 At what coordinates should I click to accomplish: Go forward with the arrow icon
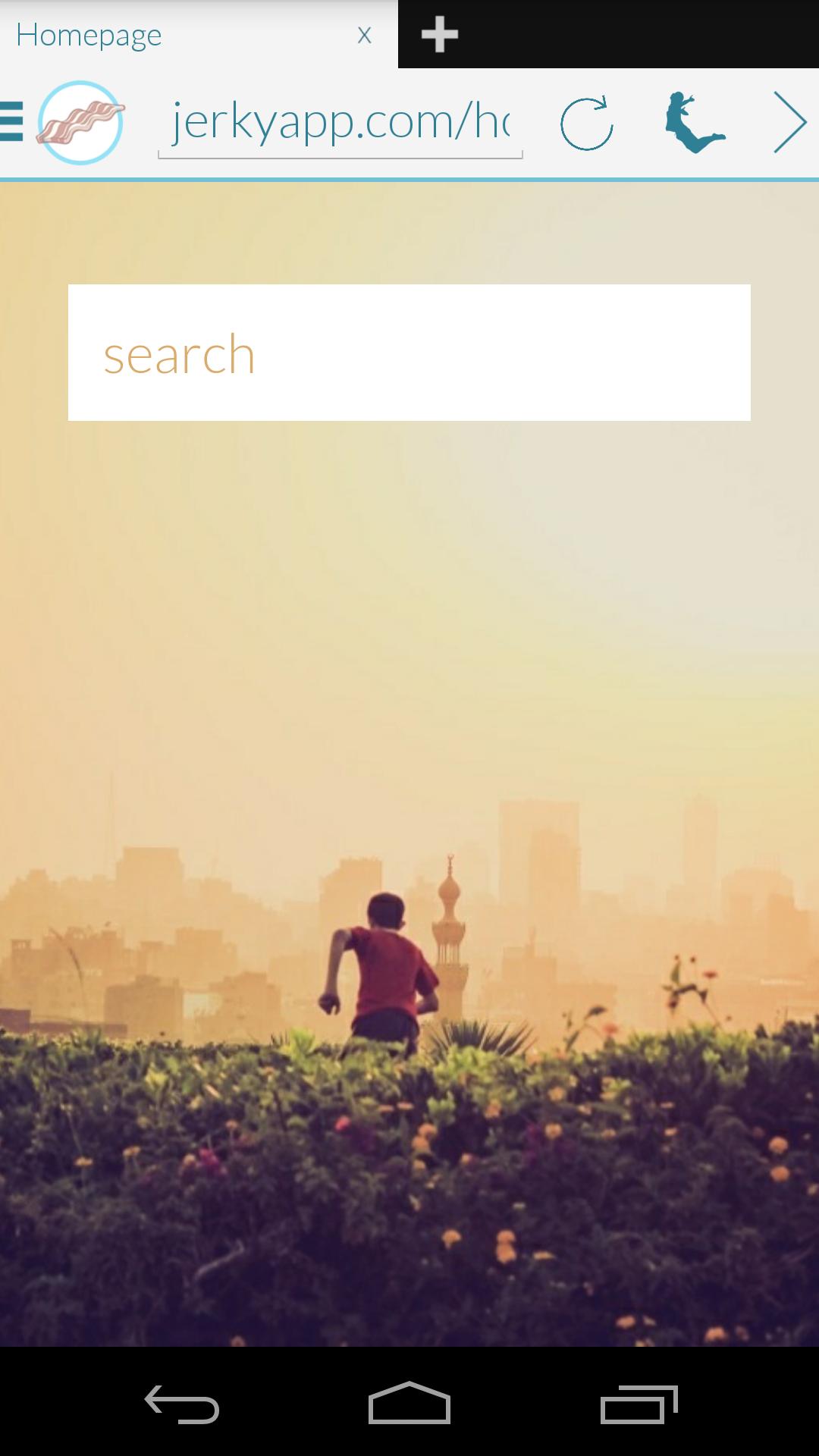click(x=789, y=123)
